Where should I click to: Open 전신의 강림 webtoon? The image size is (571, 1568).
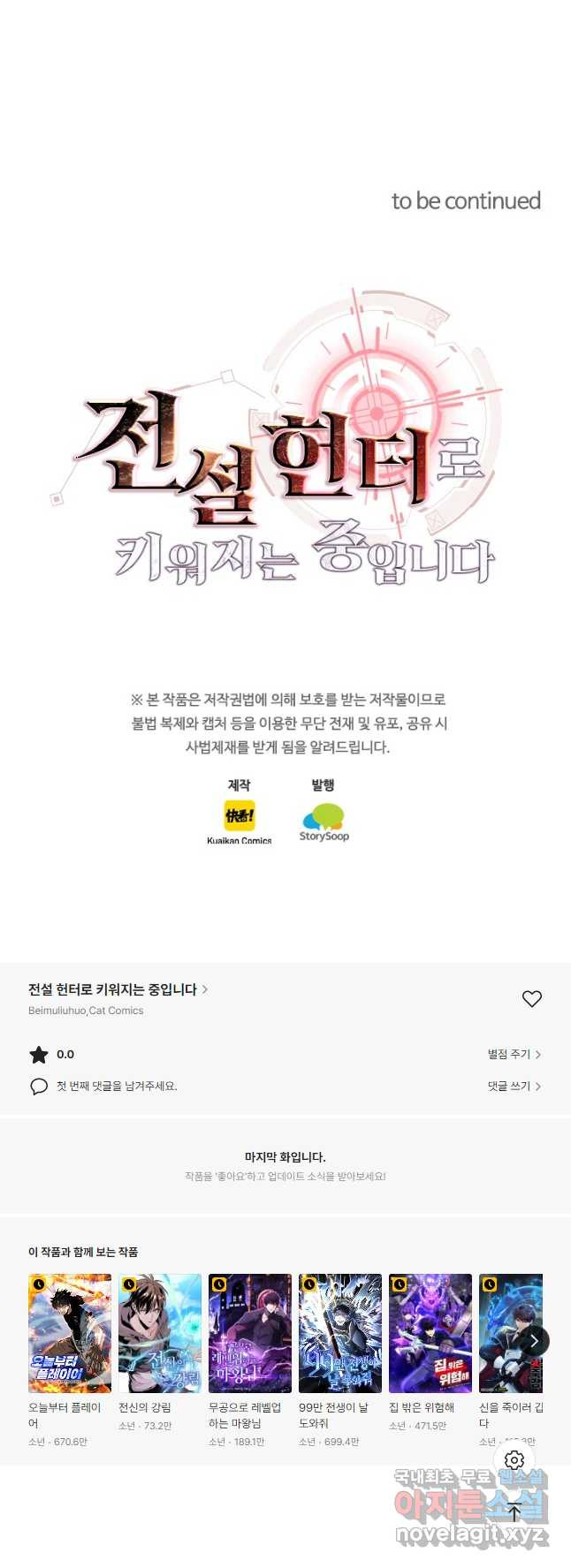pos(160,1333)
